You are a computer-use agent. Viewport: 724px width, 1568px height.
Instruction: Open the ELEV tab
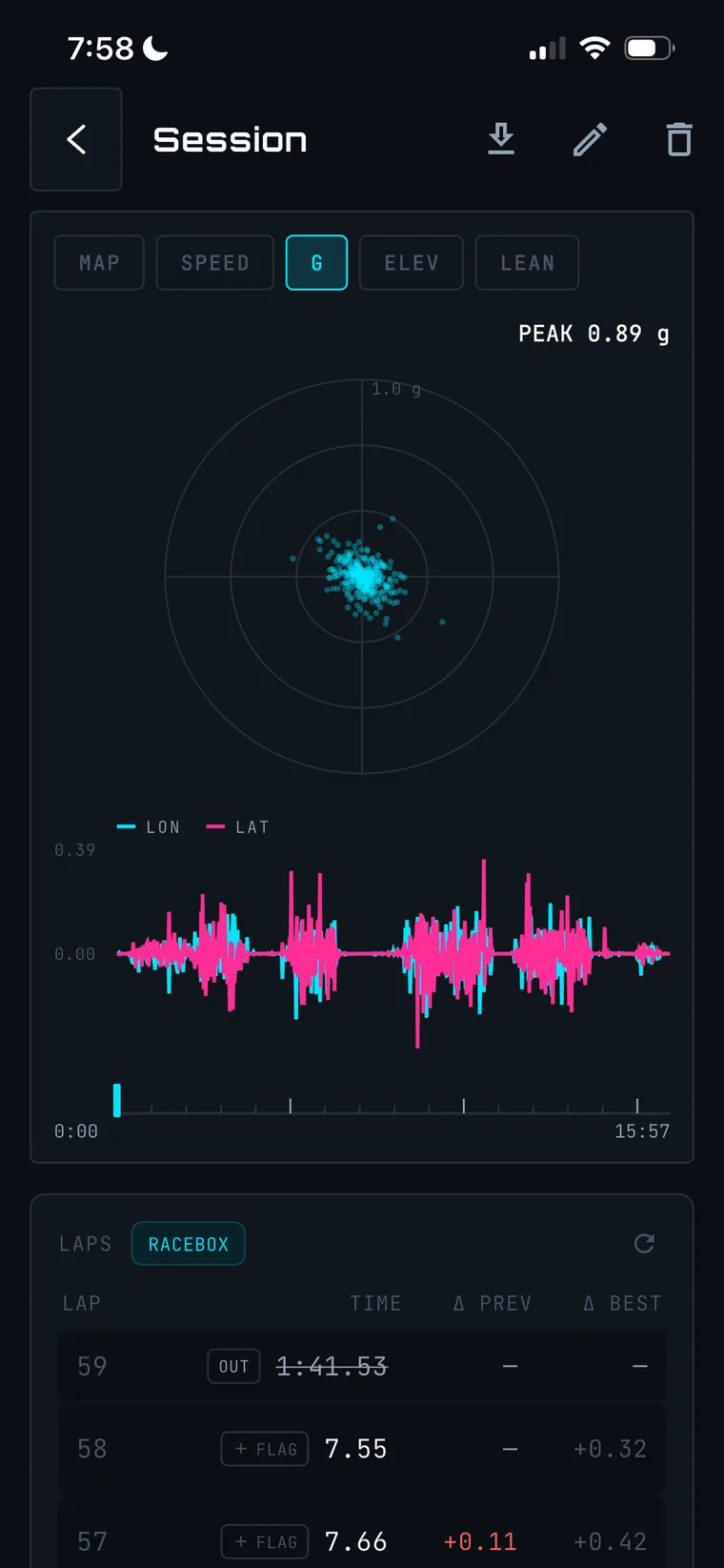[x=412, y=263]
